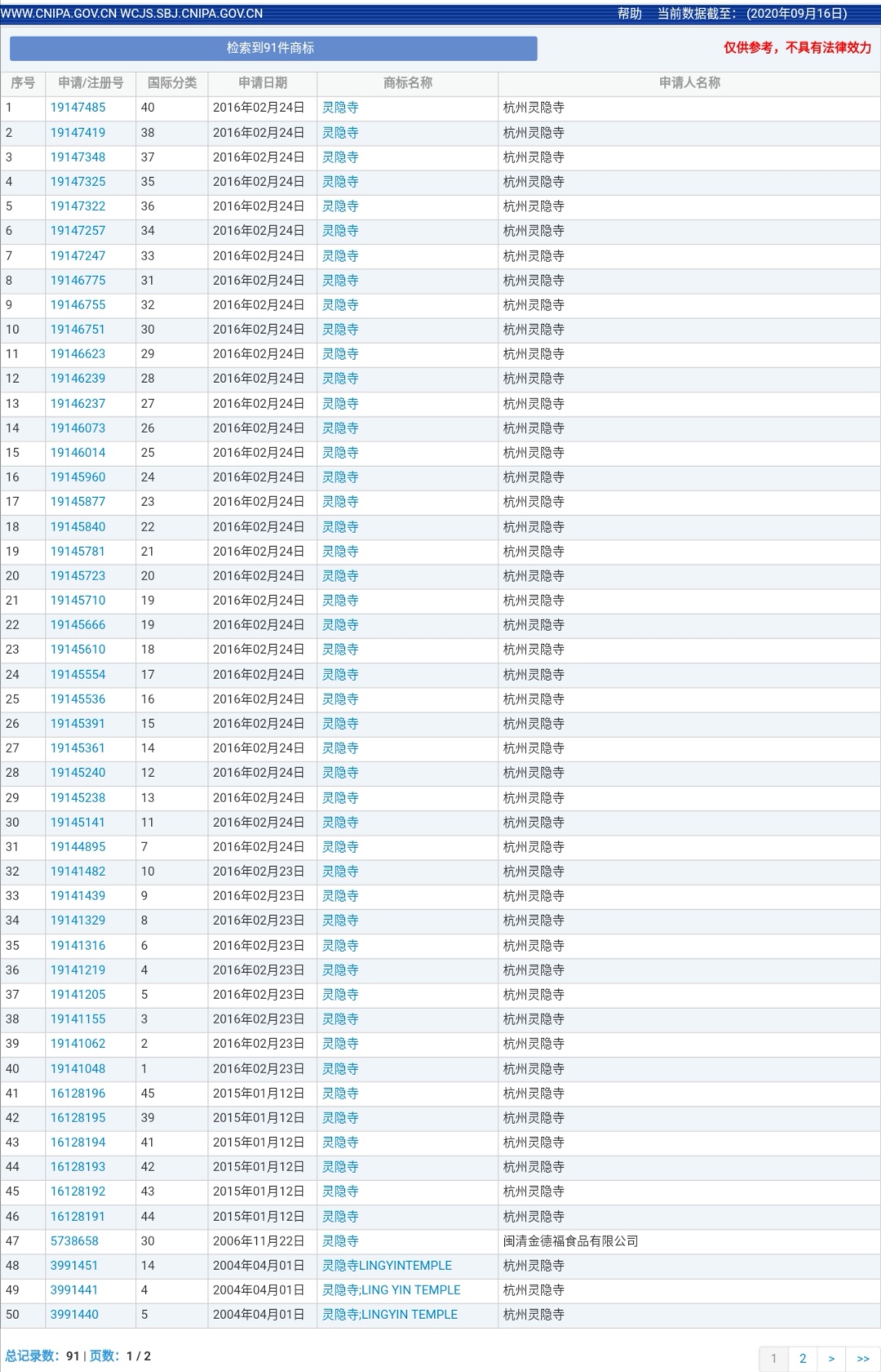Tap the 检索到91件商标 bar

pos(273,48)
